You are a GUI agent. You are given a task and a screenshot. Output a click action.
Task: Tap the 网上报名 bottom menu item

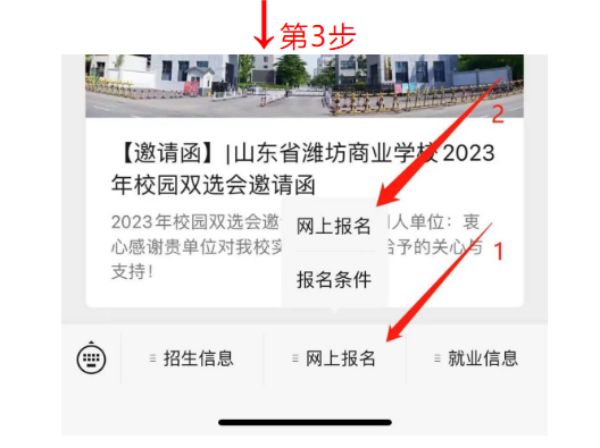(x=334, y=359)
